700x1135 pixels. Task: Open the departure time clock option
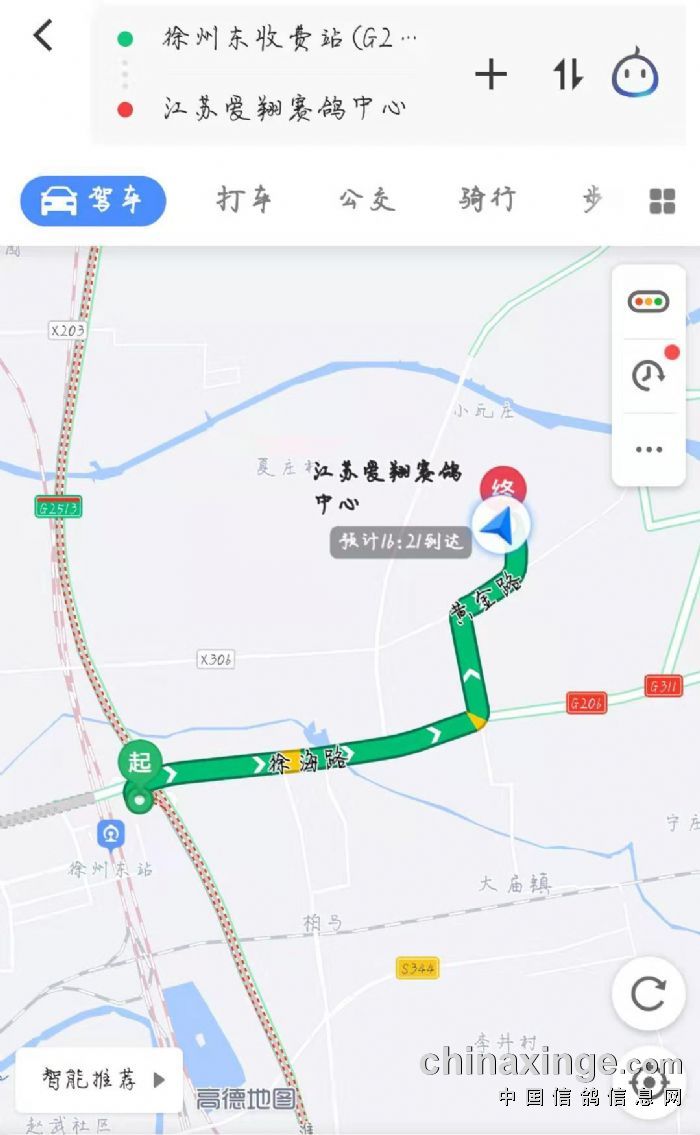(650, 375)
